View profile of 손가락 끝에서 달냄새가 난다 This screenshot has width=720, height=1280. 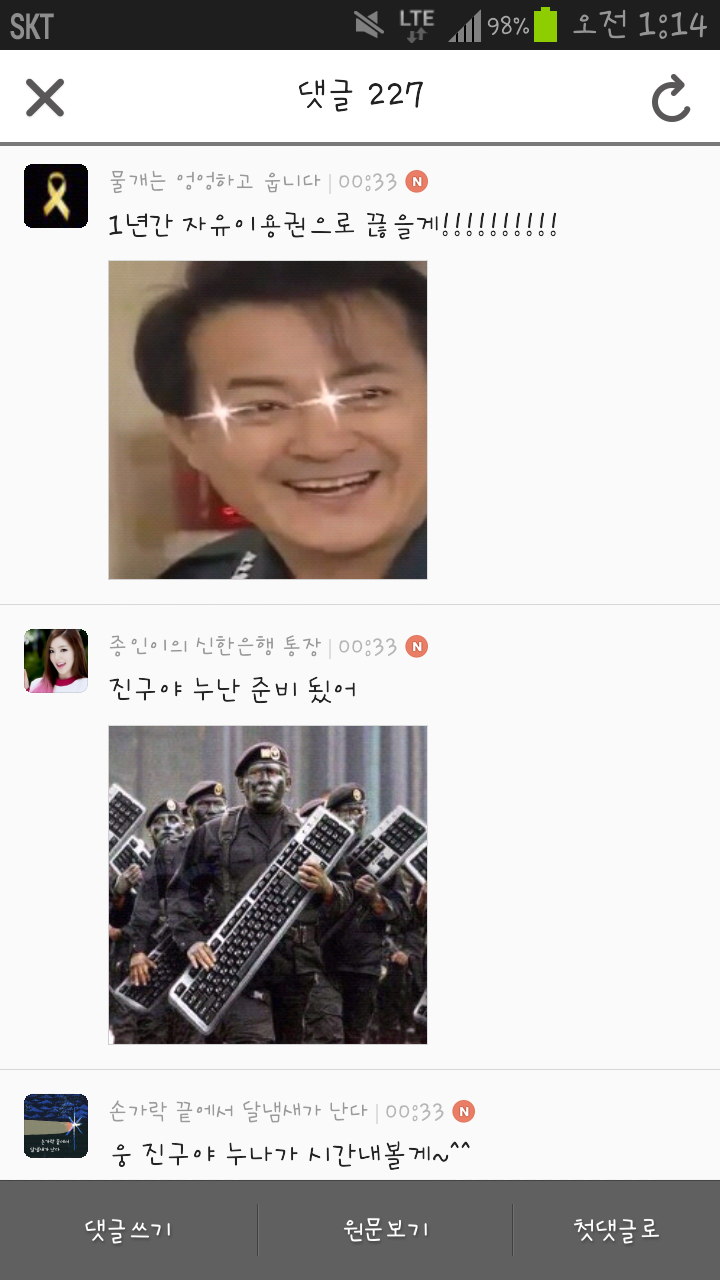pos(56,1126)
